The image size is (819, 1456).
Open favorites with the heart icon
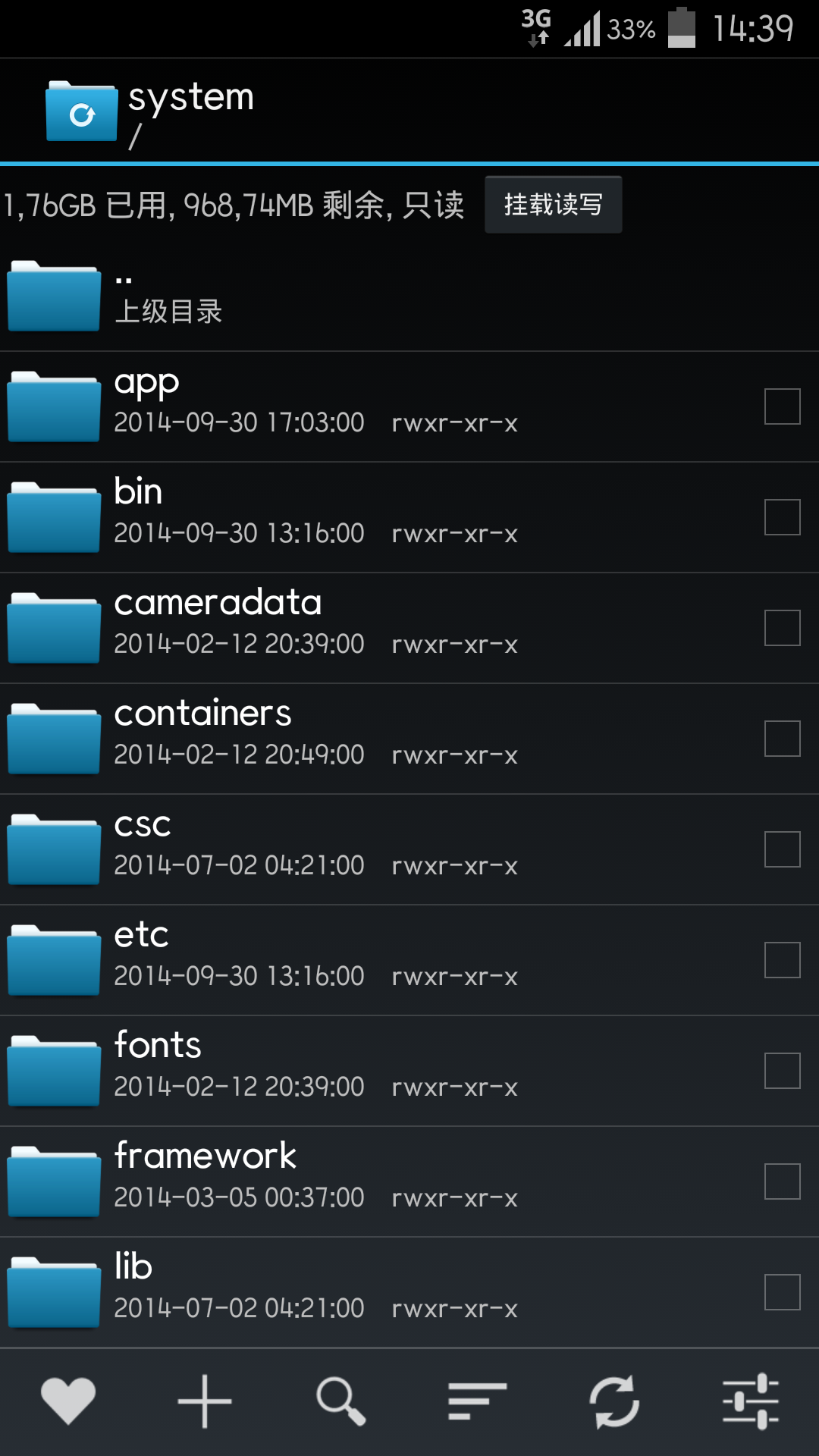click(68, 1401)
